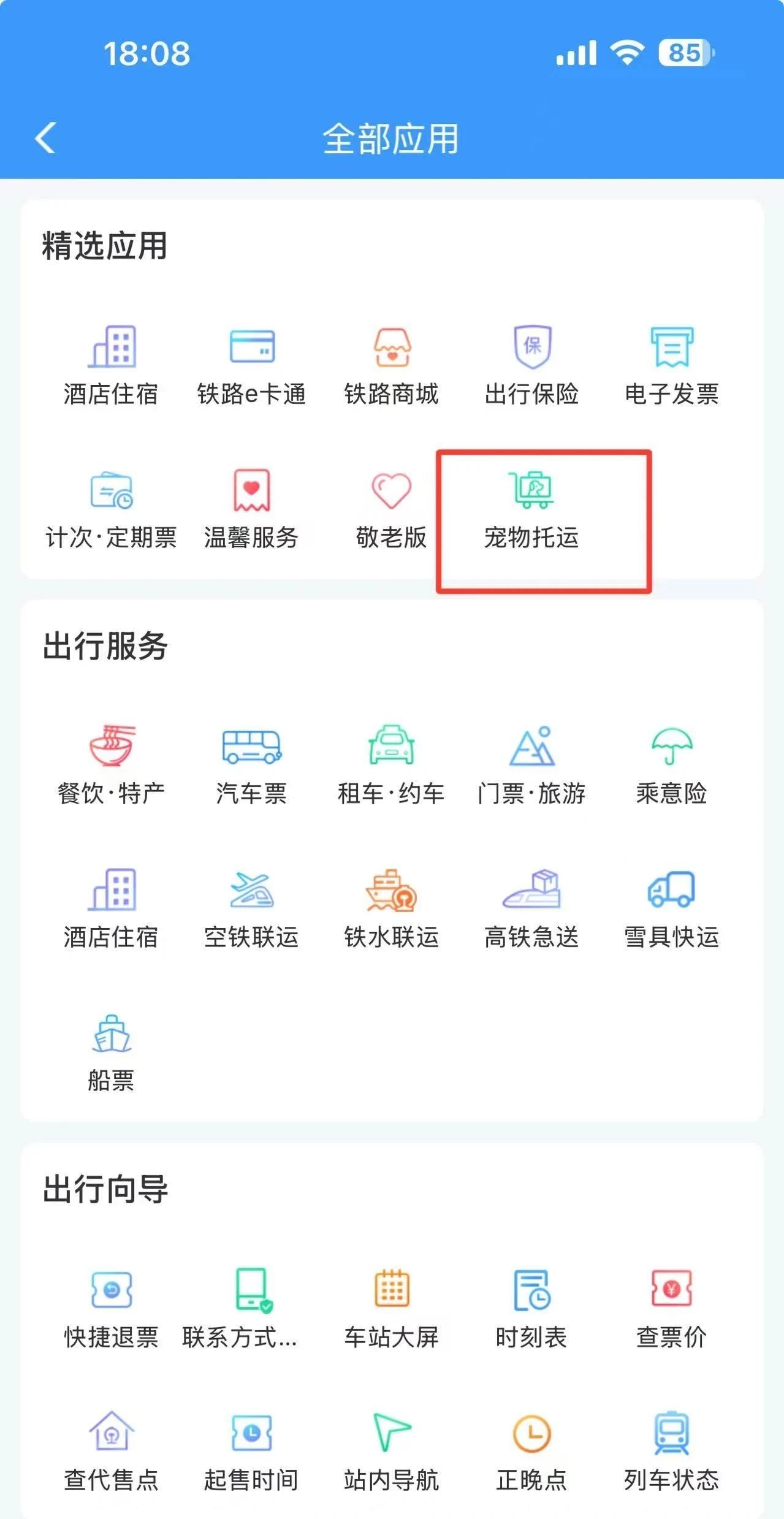The width and height of the screenshot is (784, 1519).
Task: Open 车站大屏 station board
Action: (x=391, y=1308)
